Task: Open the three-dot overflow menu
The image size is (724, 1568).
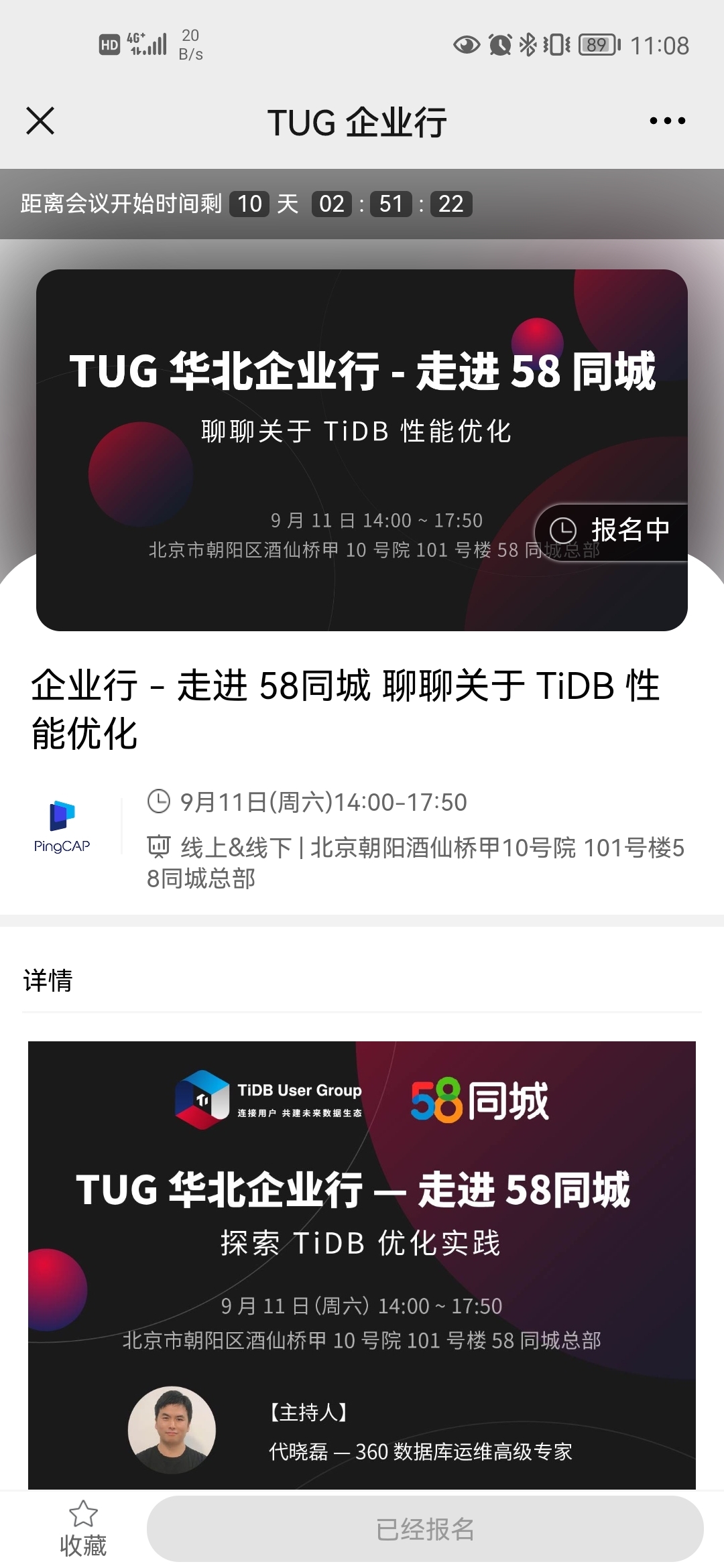Action: coord(667,121)
